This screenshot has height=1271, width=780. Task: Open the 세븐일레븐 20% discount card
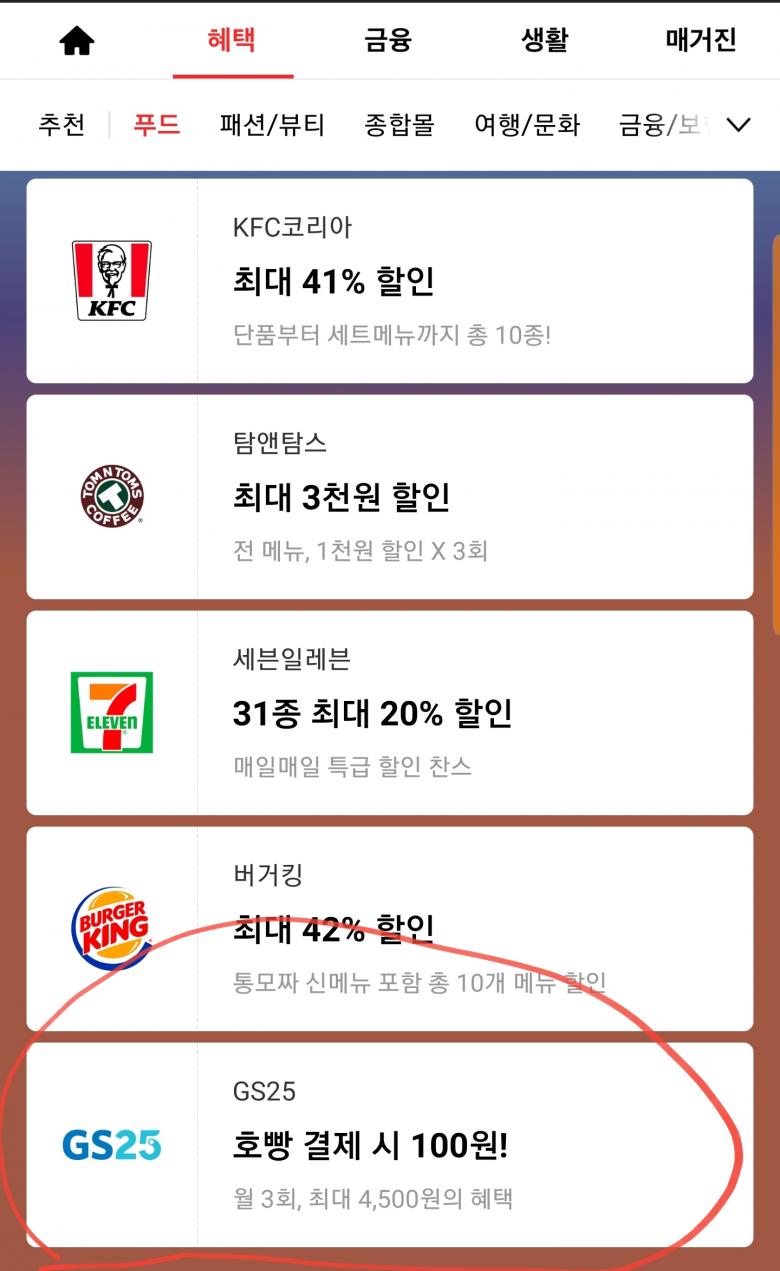tap(390, 713)
